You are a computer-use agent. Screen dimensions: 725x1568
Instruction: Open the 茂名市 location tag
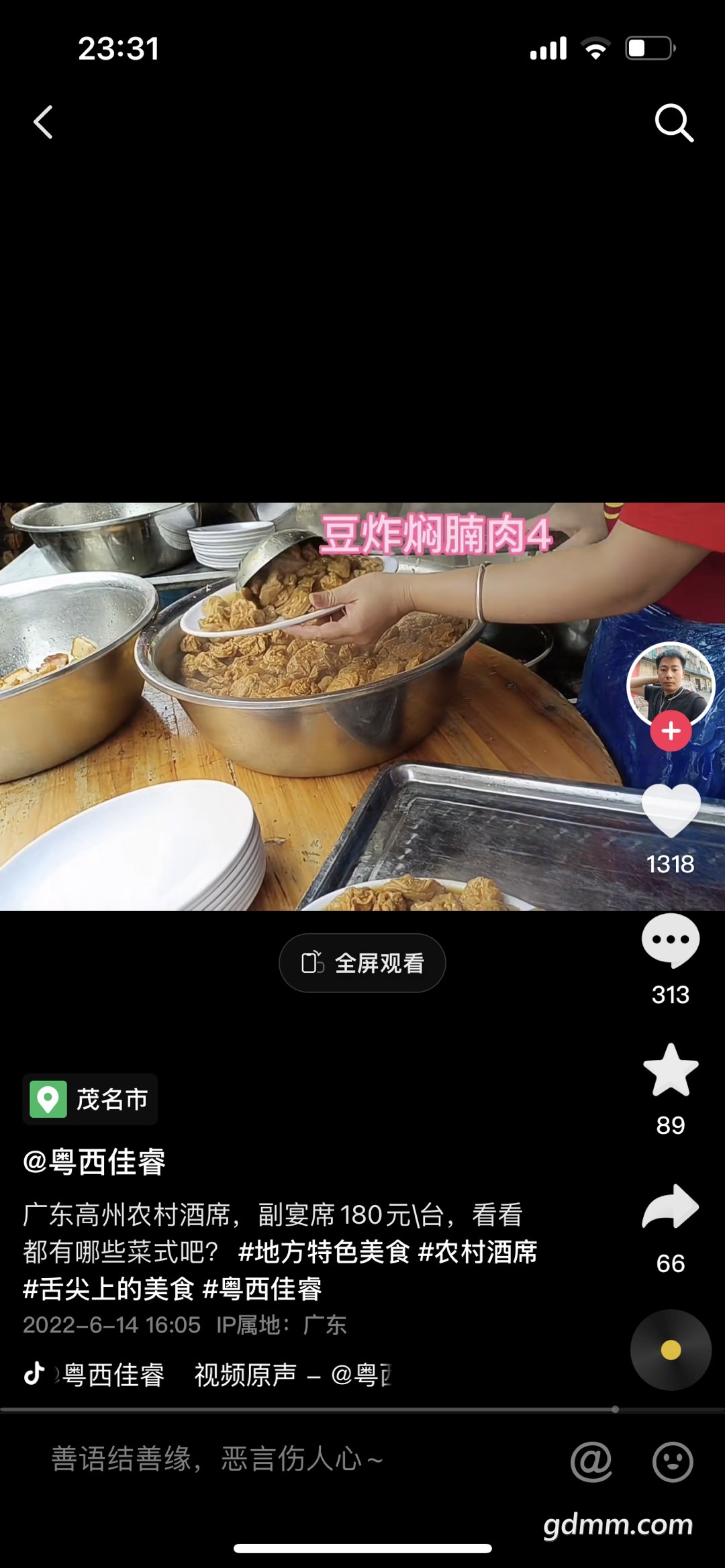click(91, 1099)
